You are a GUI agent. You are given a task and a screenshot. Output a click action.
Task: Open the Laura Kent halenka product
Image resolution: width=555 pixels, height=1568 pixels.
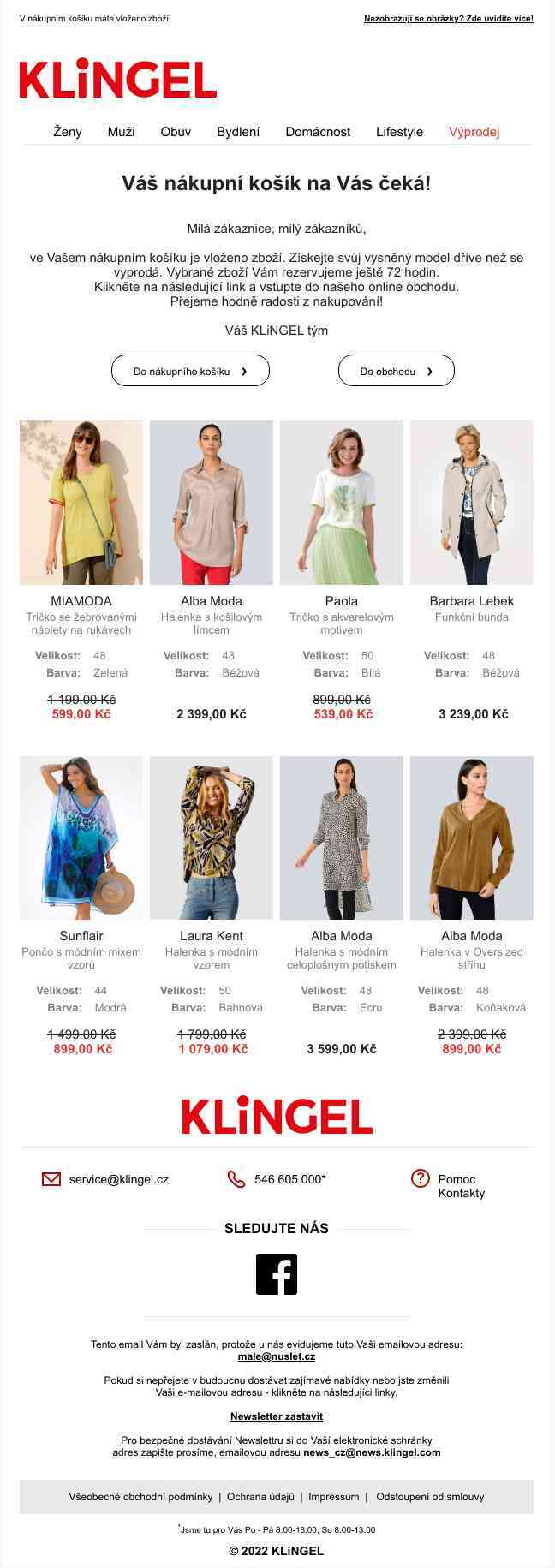click(211, 838)
